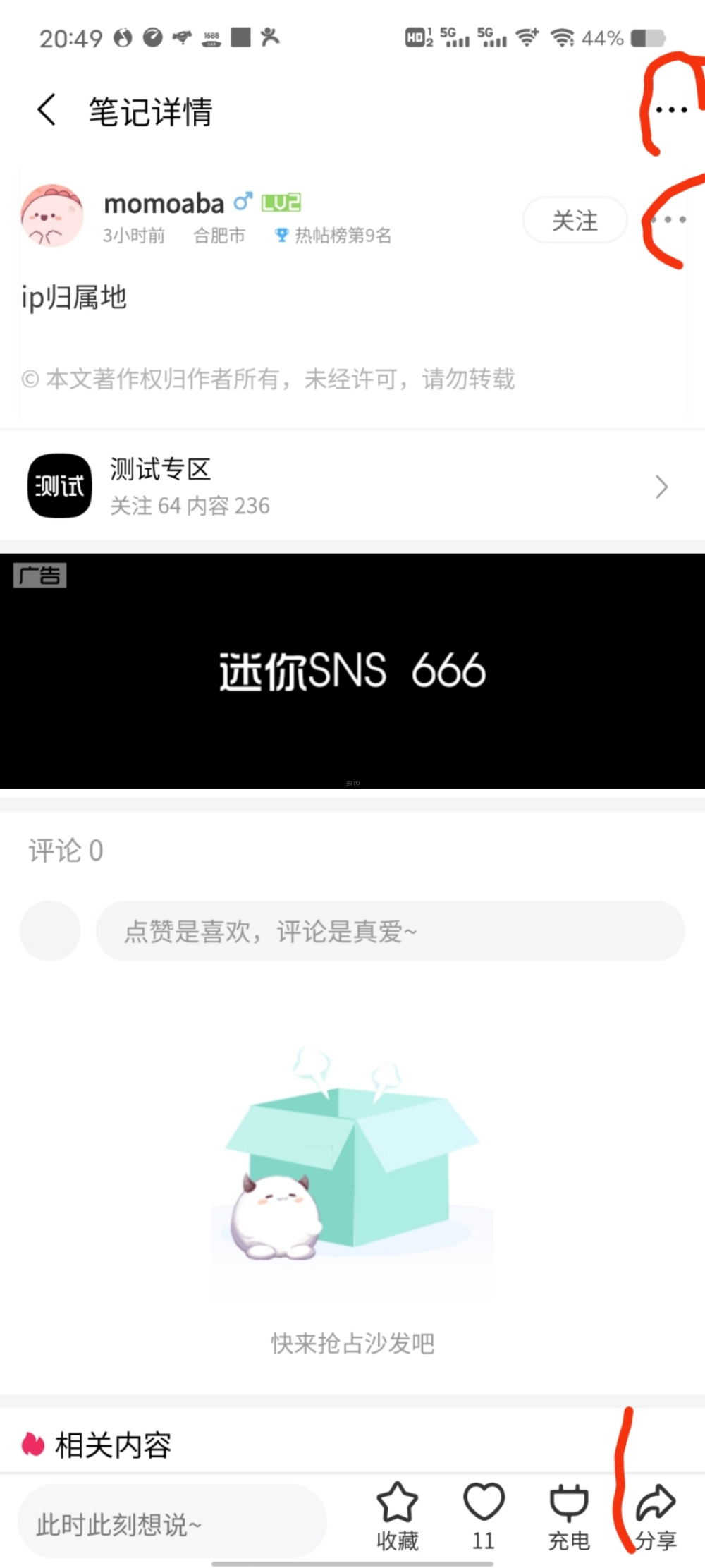
Task: Follow momoaba with the 关注 button
Action: (x=574, y=221)
